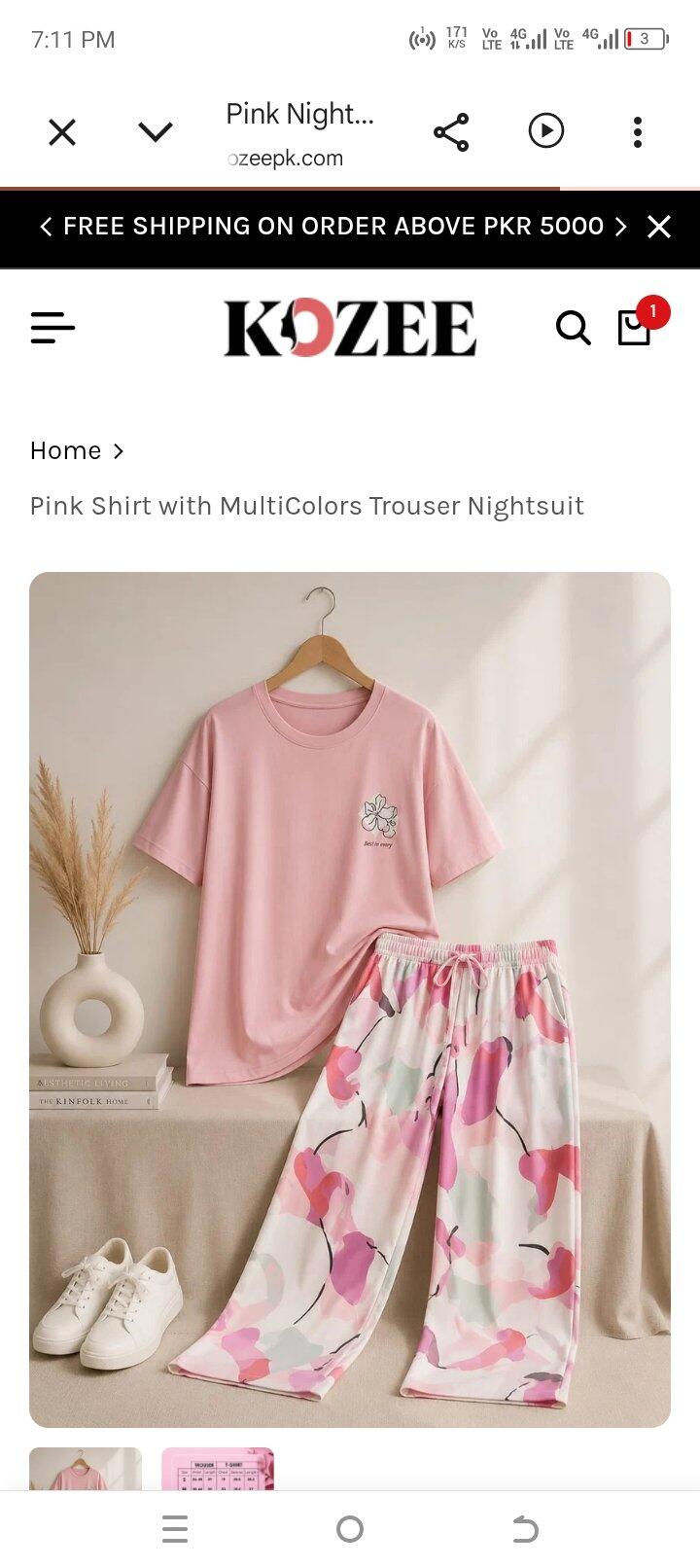This screenshot has height=1568, width=700.
Task: Close the in-app browser tab
Action: [62, 132]
